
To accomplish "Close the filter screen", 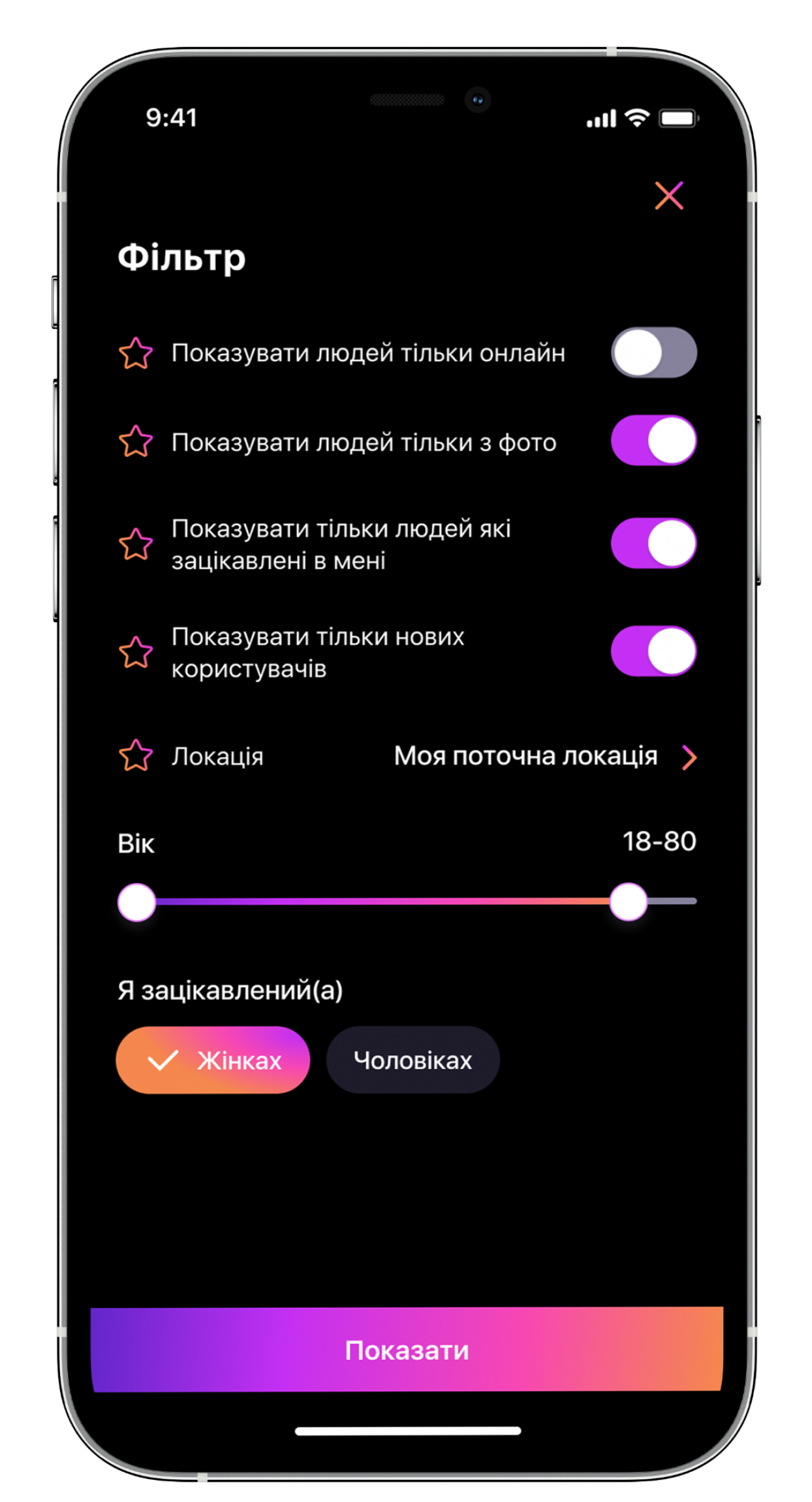I will [669, 195].
